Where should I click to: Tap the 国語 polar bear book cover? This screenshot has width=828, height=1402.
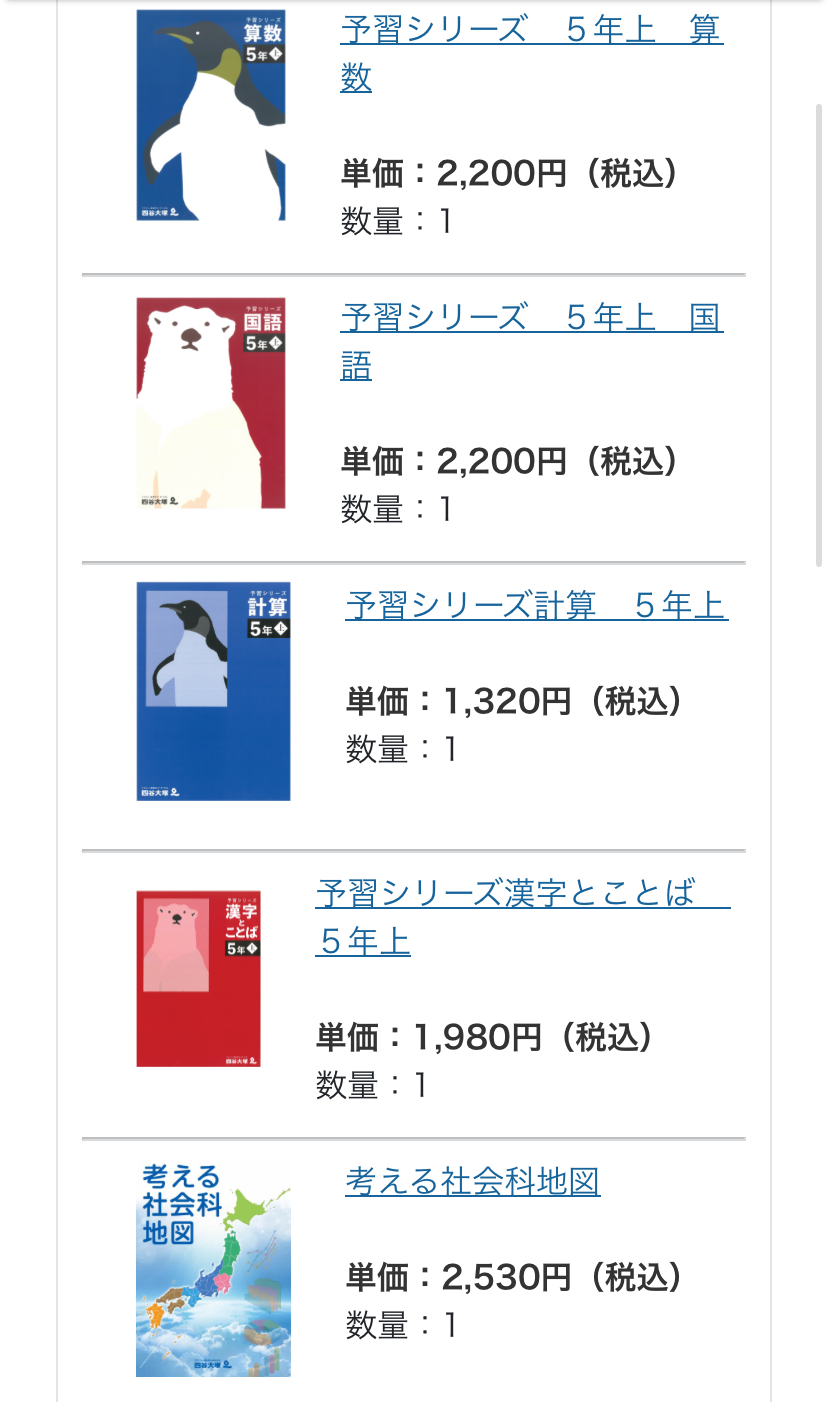tap(211, 403)
